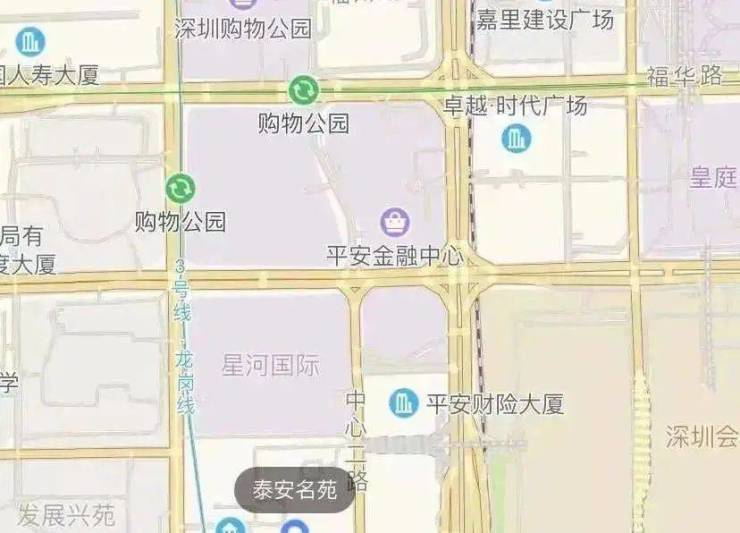
Task: Open the 平安财险大厦 building marker
Action: [x=404, y=403]
